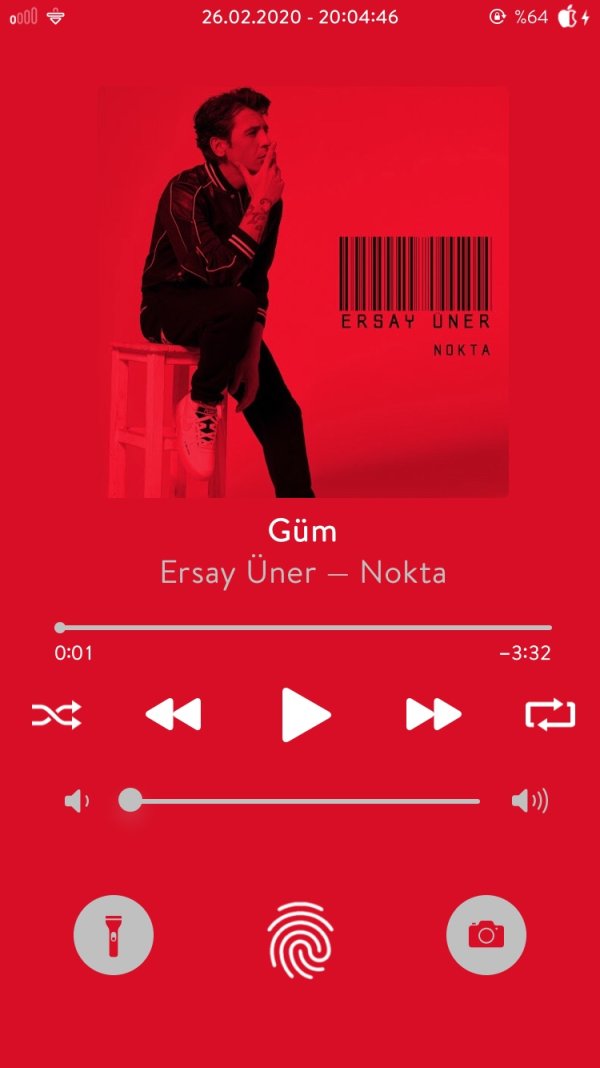The width and height of the screenshot is (600, 1068).
Task: Skip to the next track
Action: 432,714
